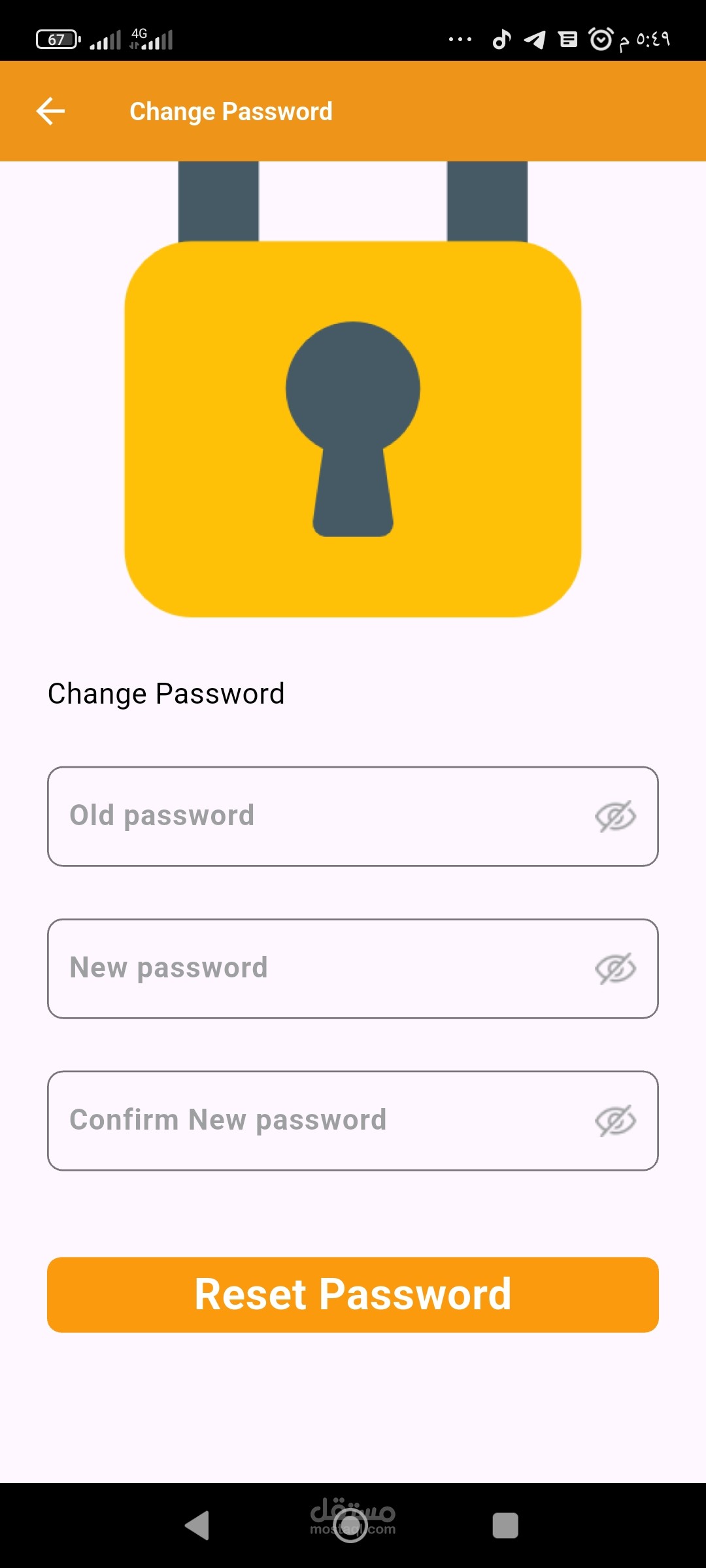This screenshot has height=1568, width=706.
Task: Show the Old password text
Action: 615,816
